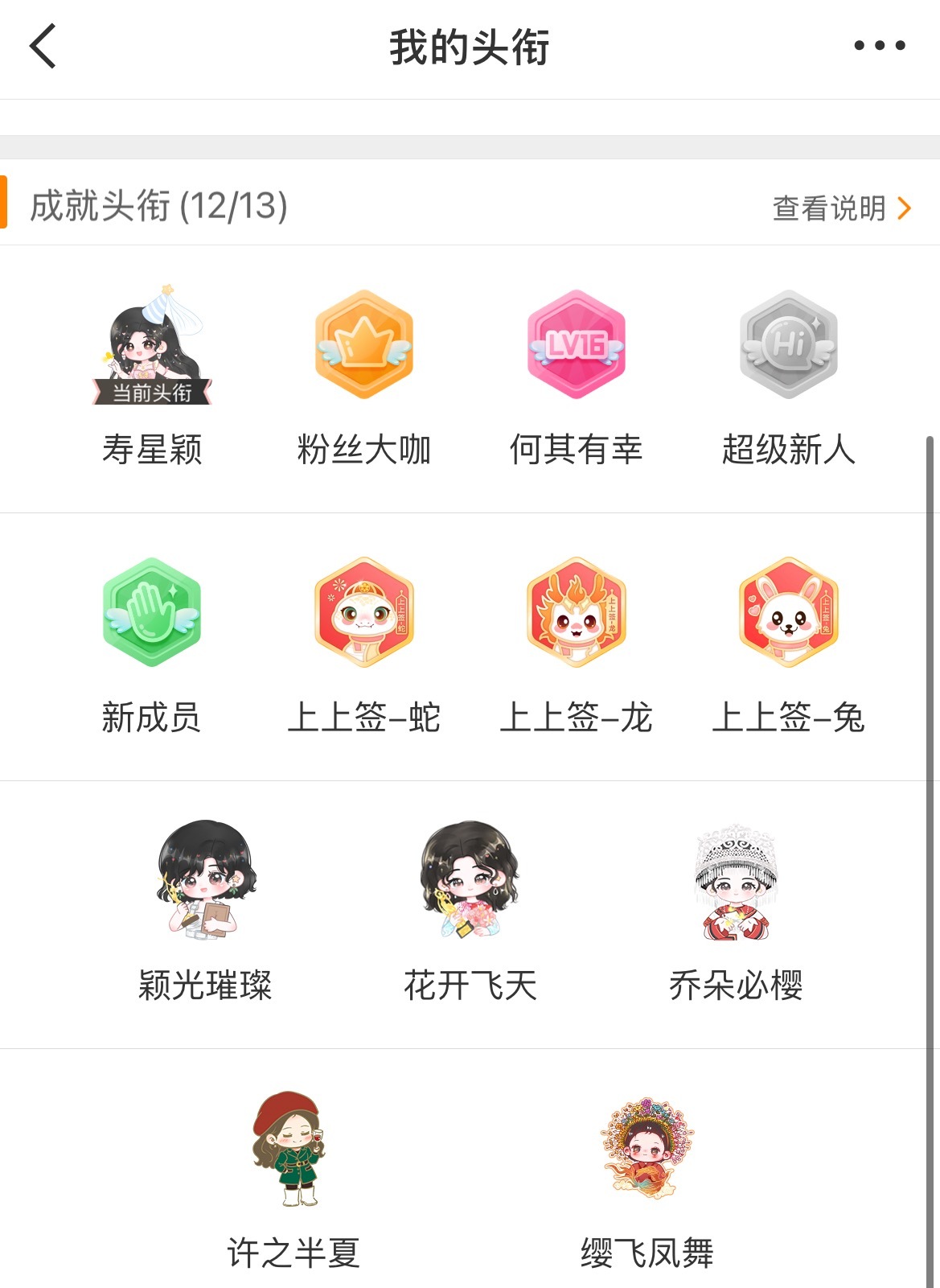Choose the 粉丝大咖 crown badge
Image resolution: width=940 pixels, height=1288 pixels.
point(364,344)
